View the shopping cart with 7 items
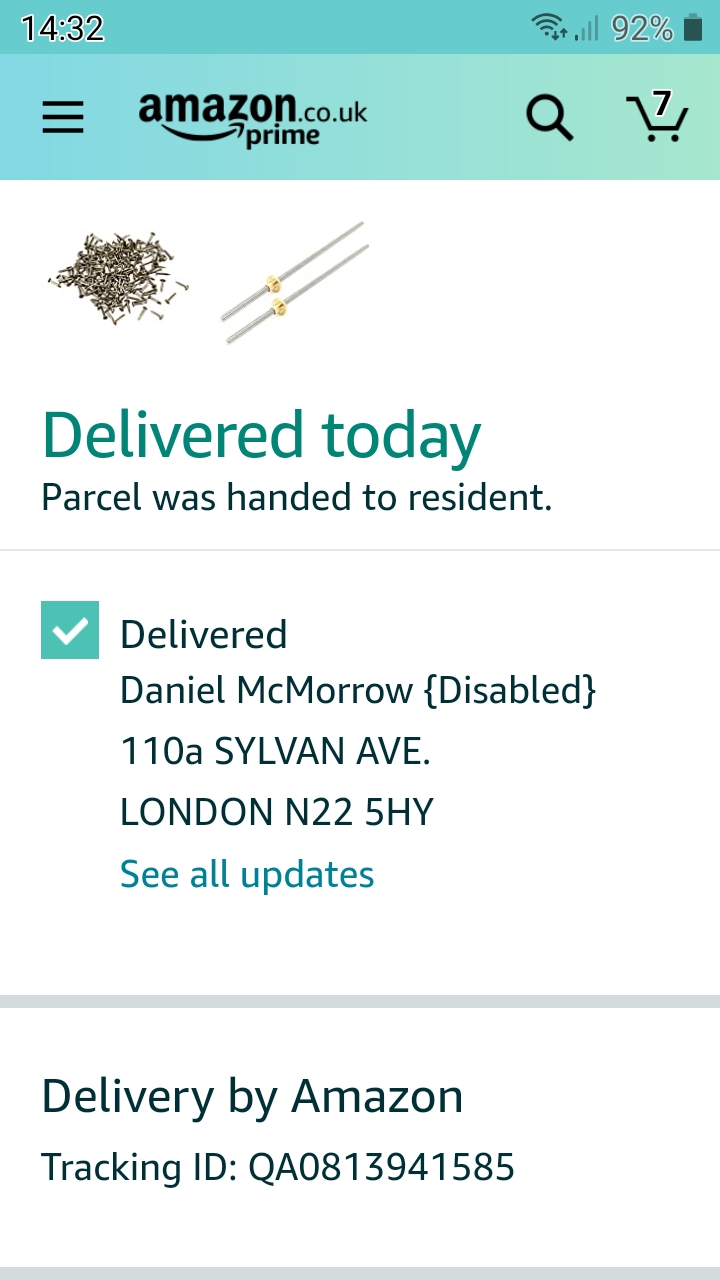 tap(657, 117)
